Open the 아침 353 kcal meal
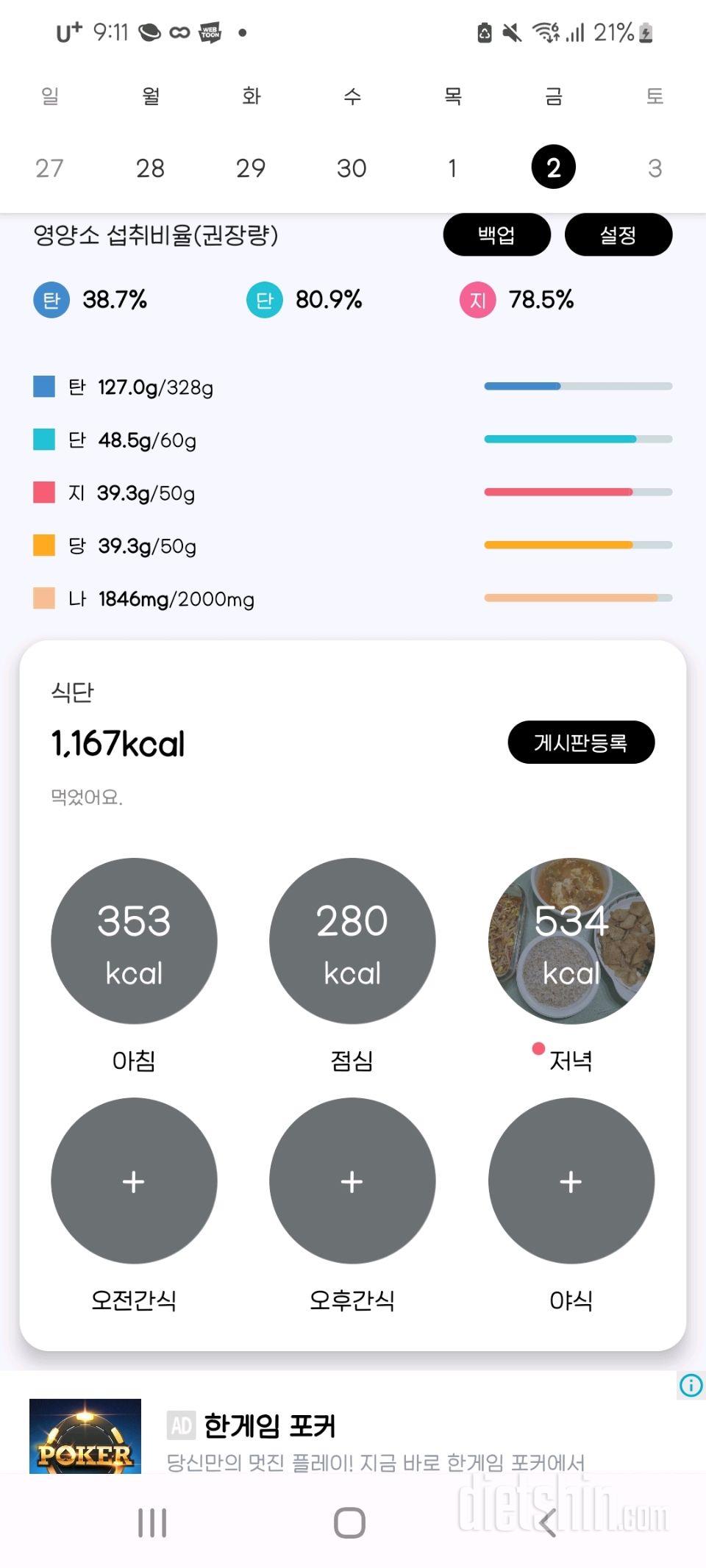This screenshot has width=706, height=1568. (134, 941)
